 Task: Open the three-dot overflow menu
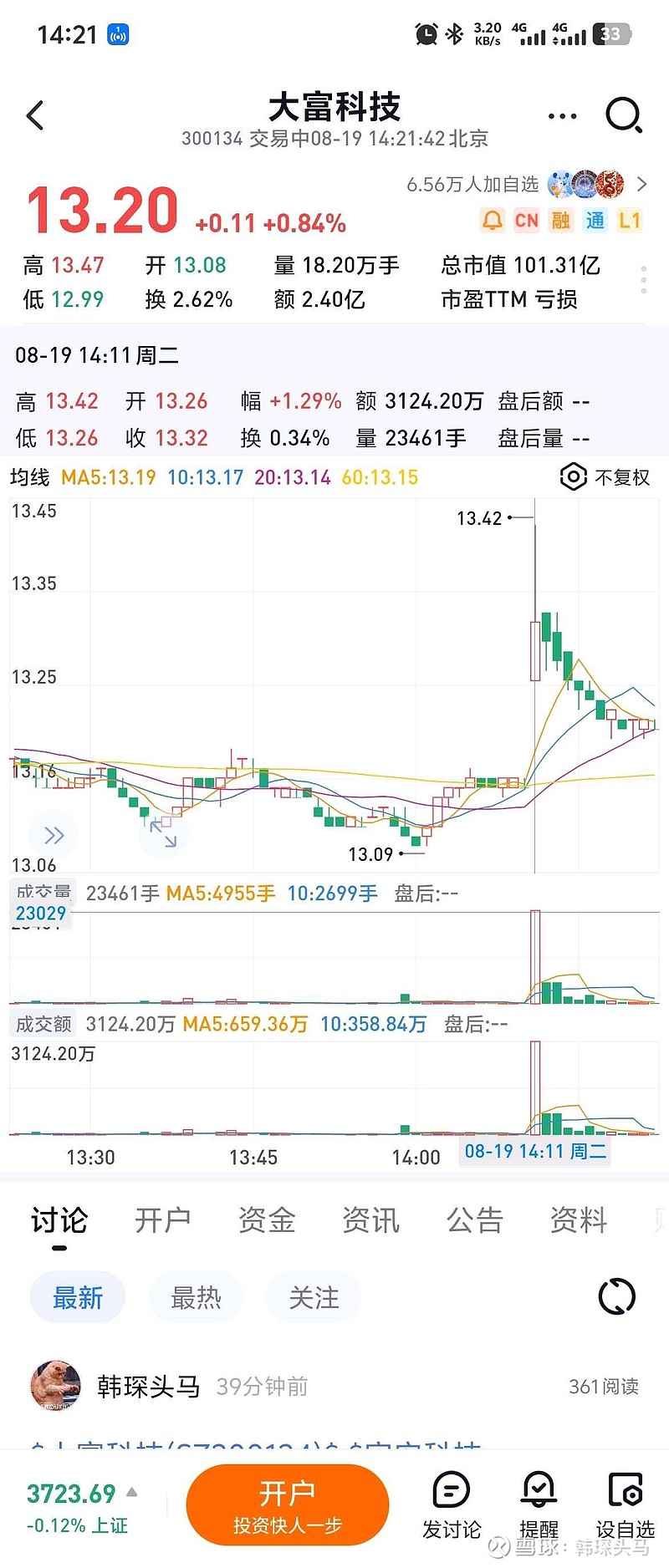coord(562,116)
